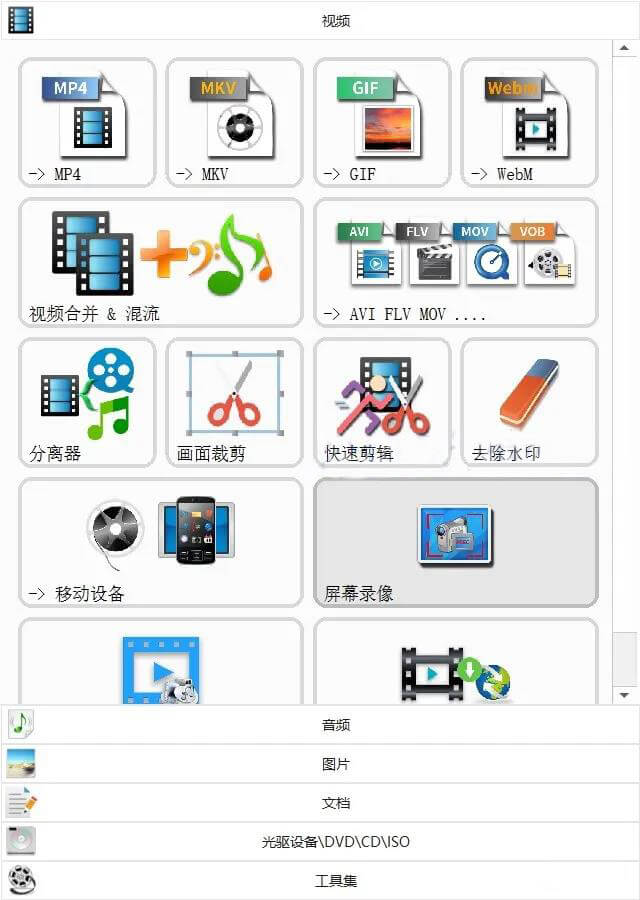The width and height of the screenshot is (640, 900).
Task: Expand the 文档 category
Action: pos(320,803)
